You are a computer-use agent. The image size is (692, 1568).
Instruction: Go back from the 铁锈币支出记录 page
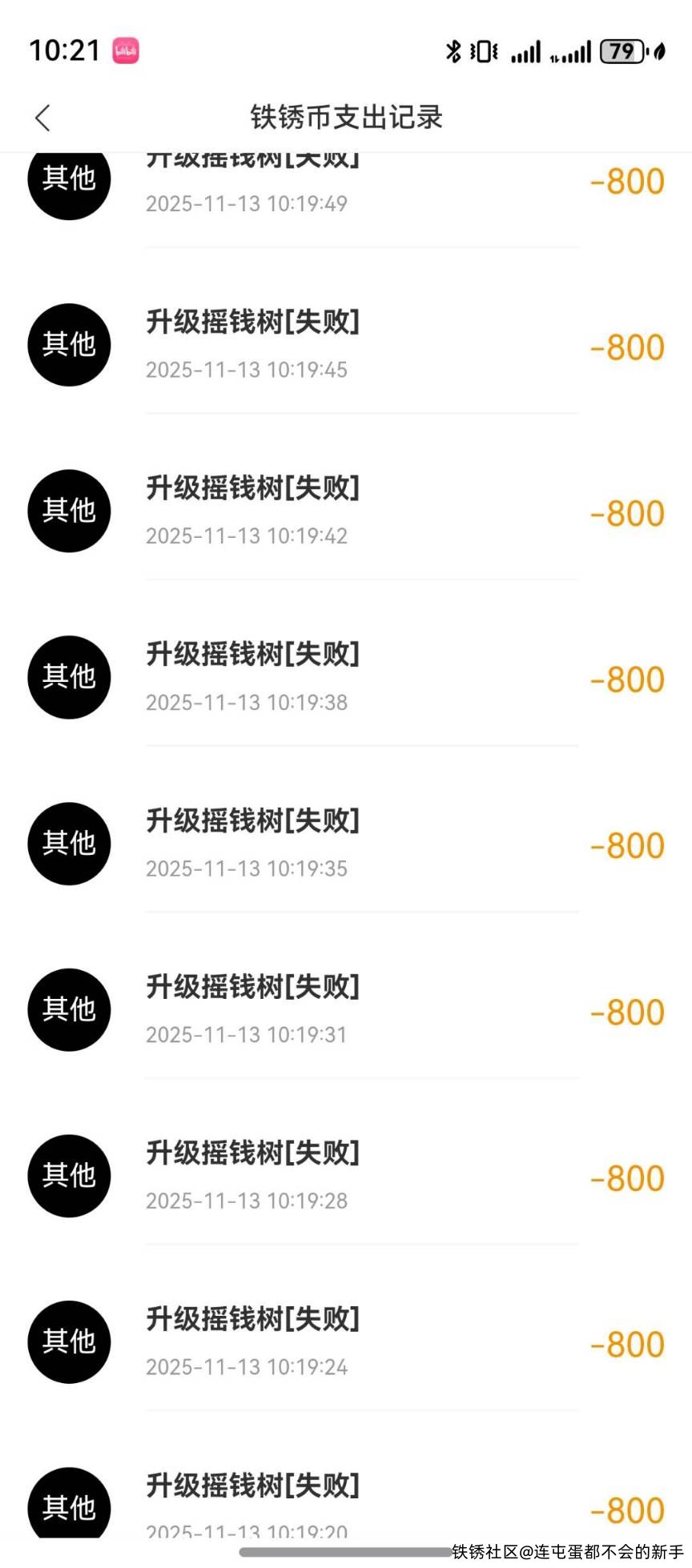point(43,118)
